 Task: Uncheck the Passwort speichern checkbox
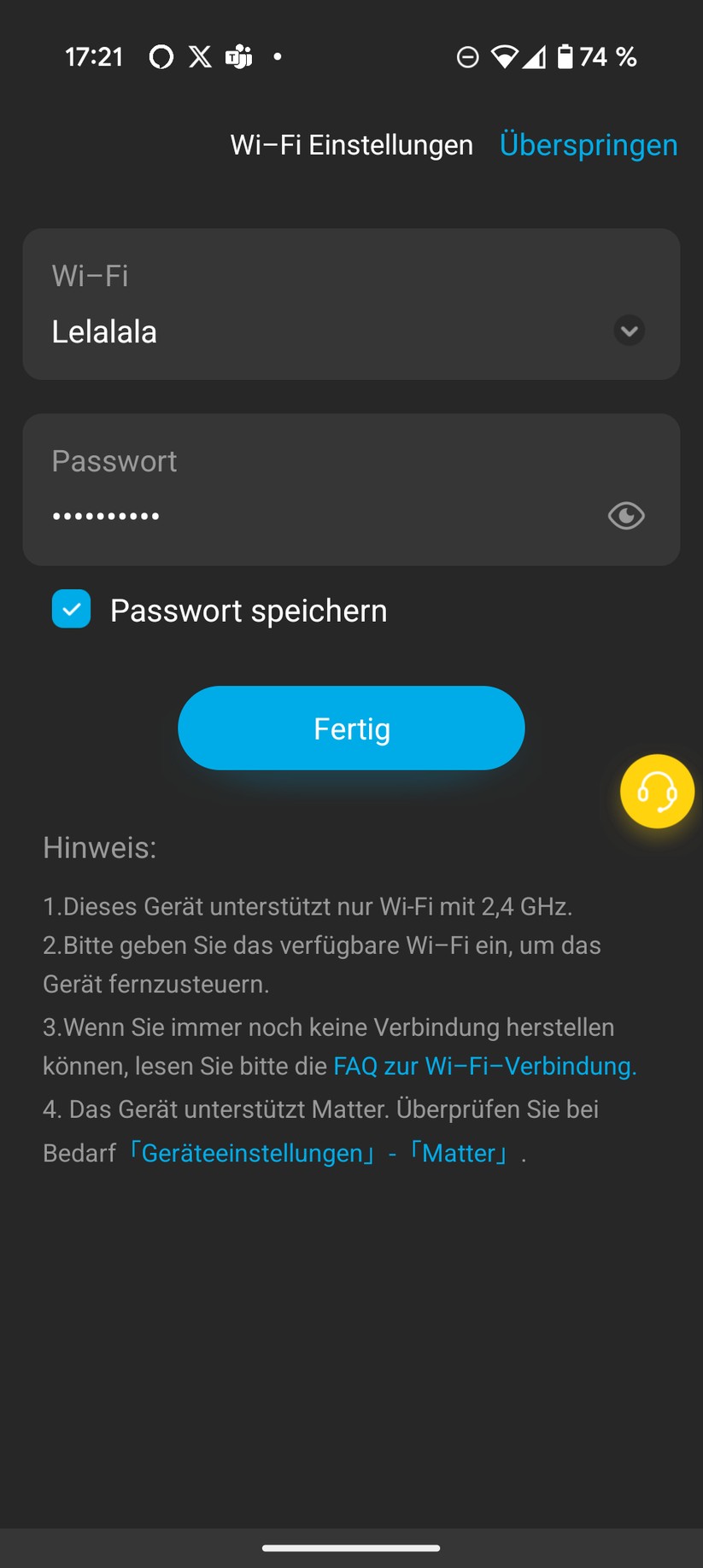coord(71,609)
